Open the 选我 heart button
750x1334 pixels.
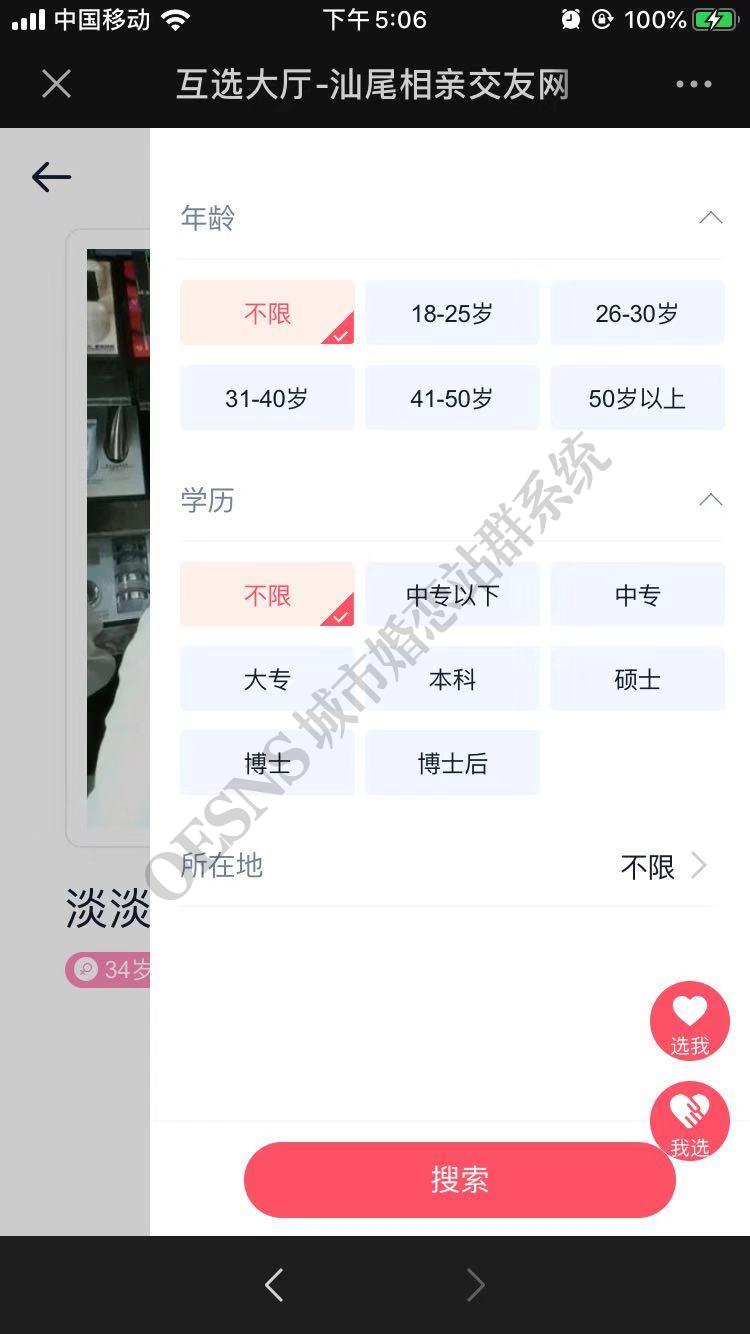(x=689, y=1021)
